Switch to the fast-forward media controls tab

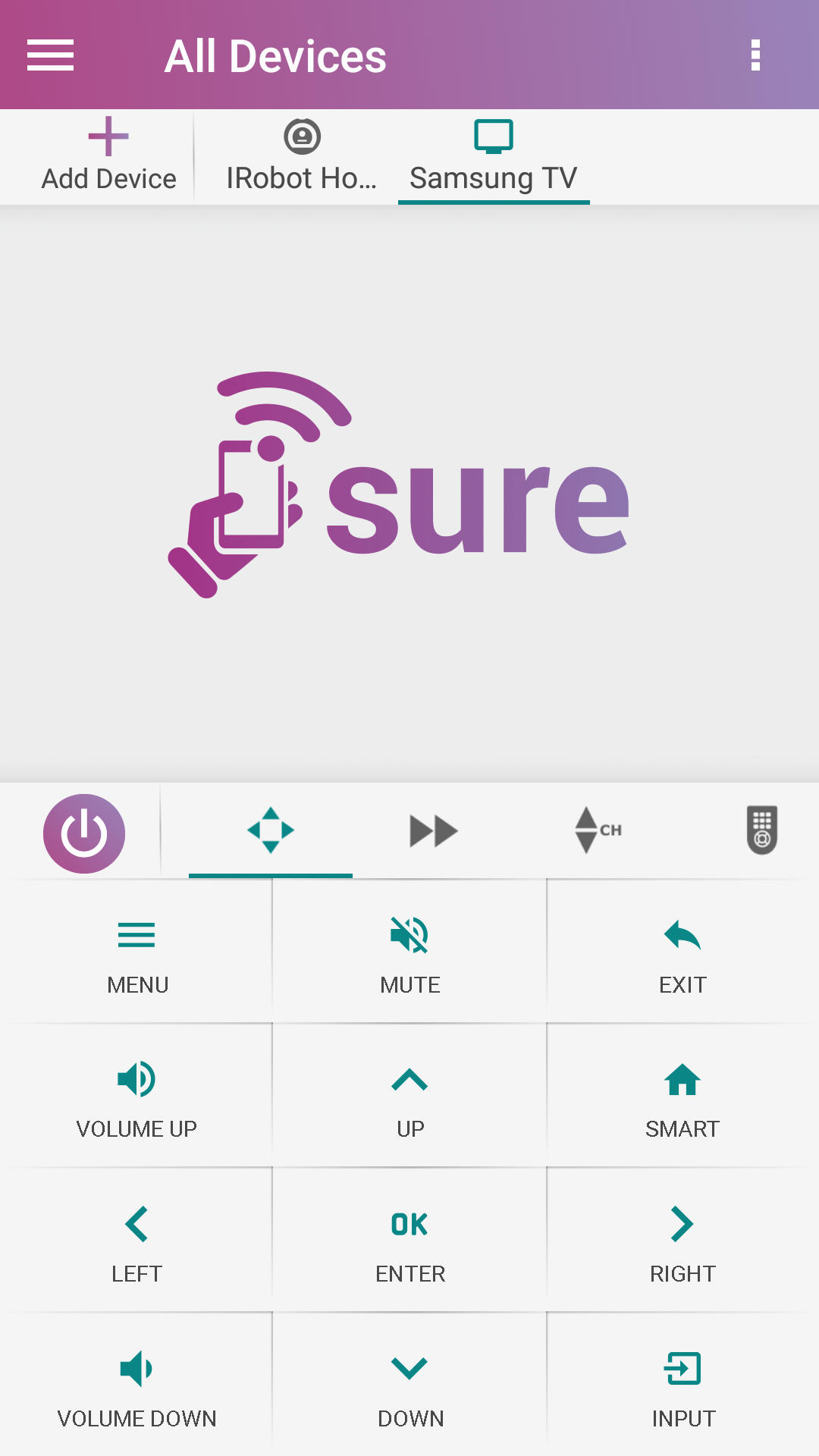click(x=434, y=831)
